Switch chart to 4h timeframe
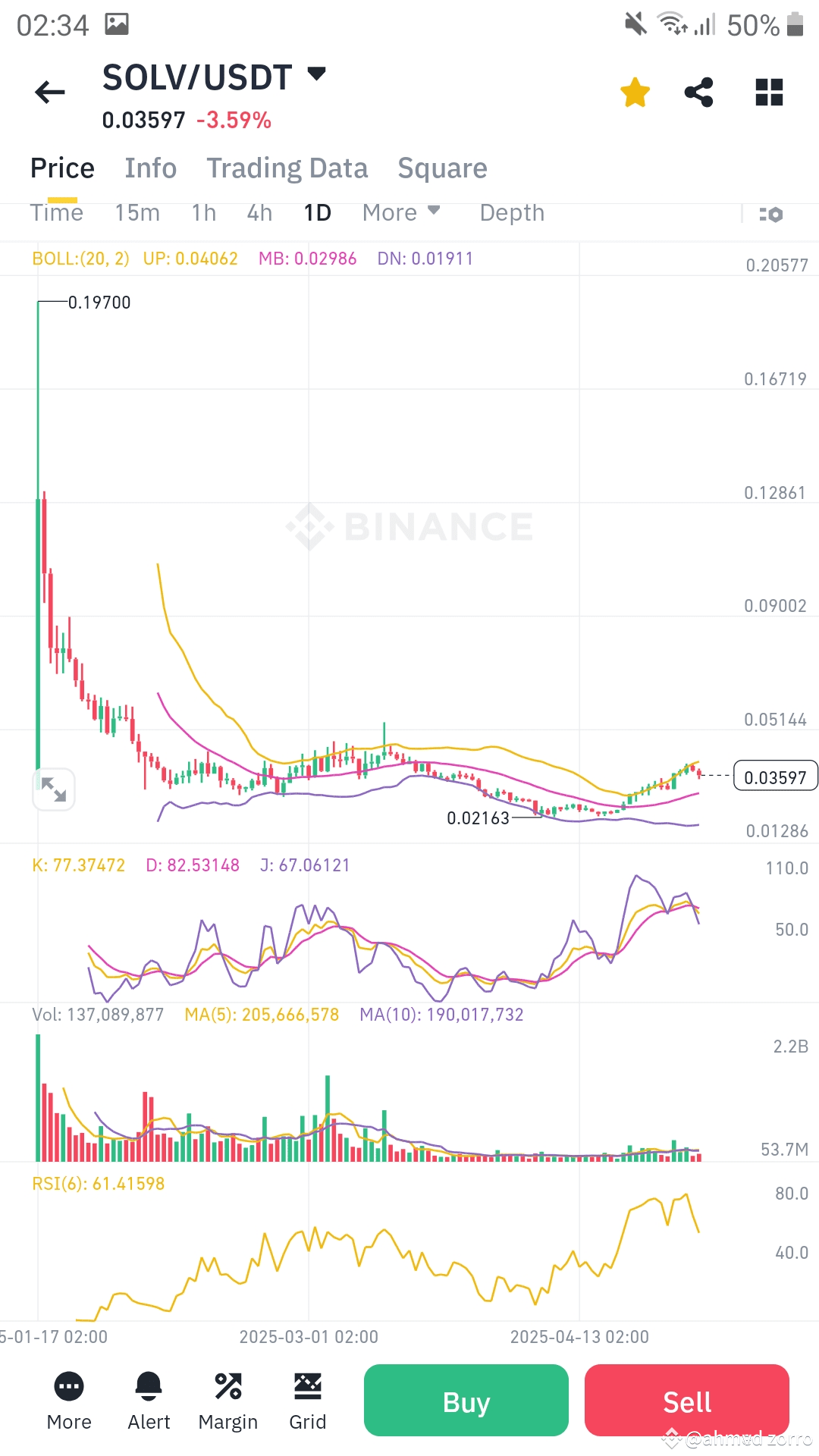 click(259, 213)
